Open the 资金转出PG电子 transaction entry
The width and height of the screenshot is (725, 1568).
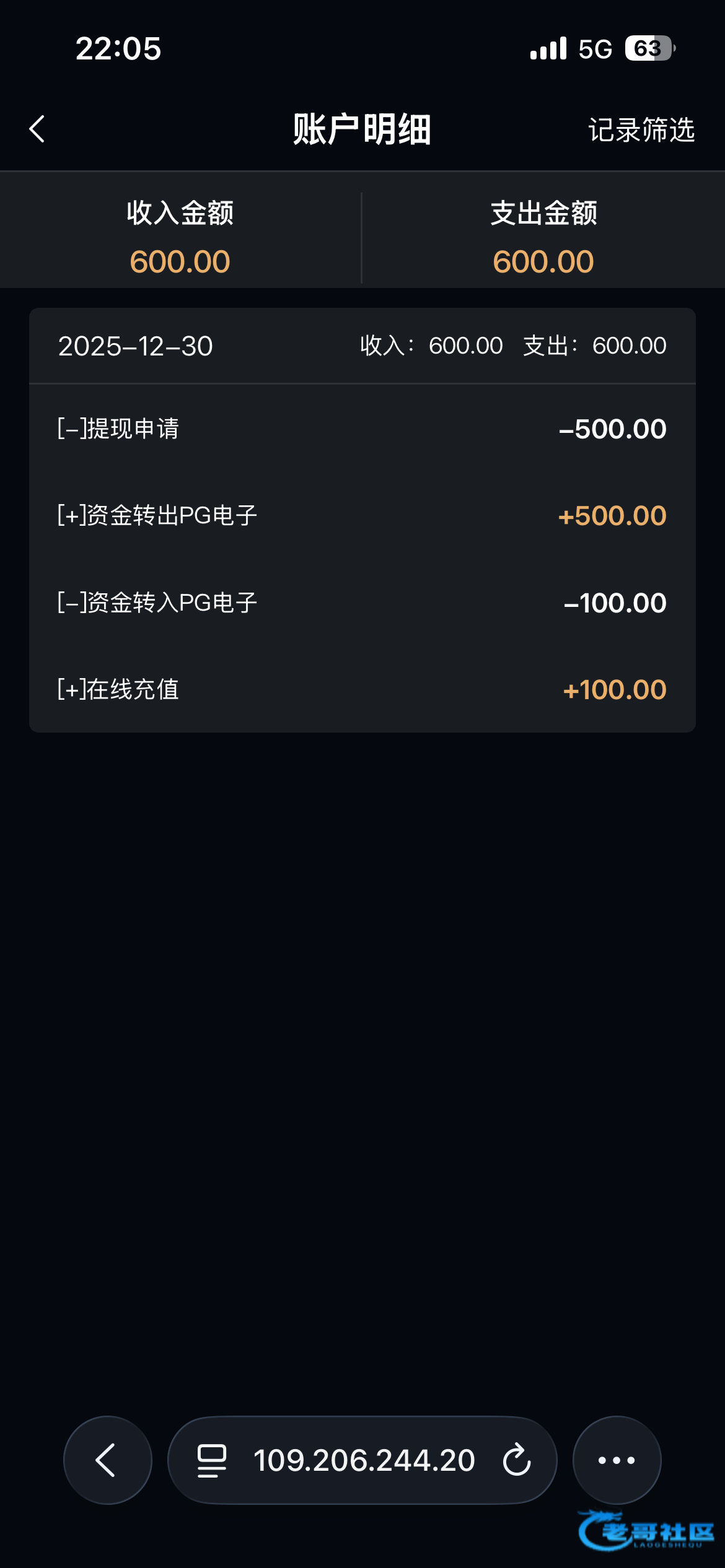click(362, 515)
